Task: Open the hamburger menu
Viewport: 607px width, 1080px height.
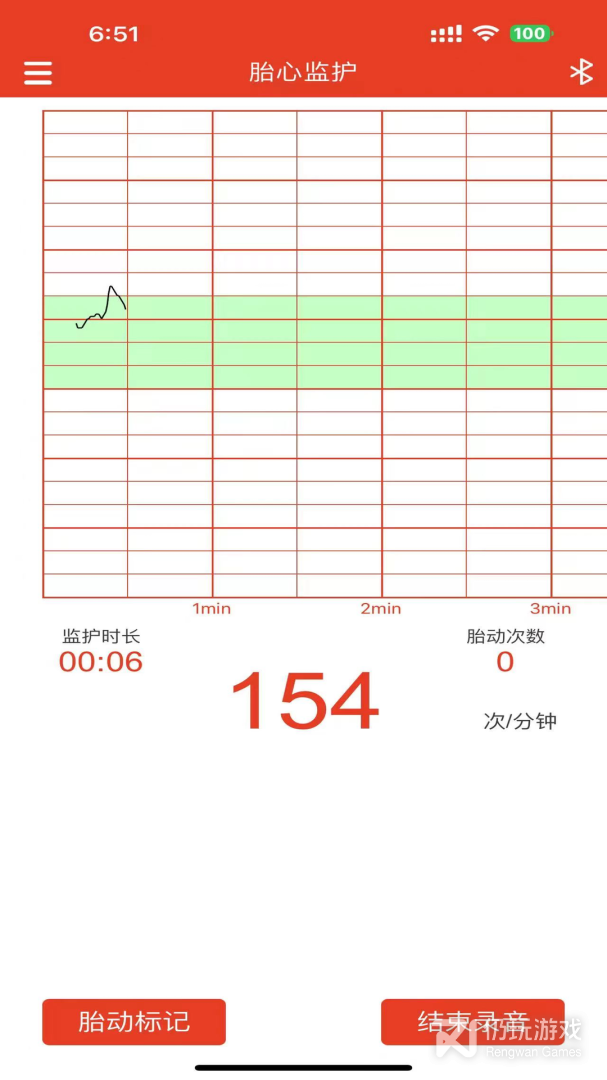Action: [38, 73]
